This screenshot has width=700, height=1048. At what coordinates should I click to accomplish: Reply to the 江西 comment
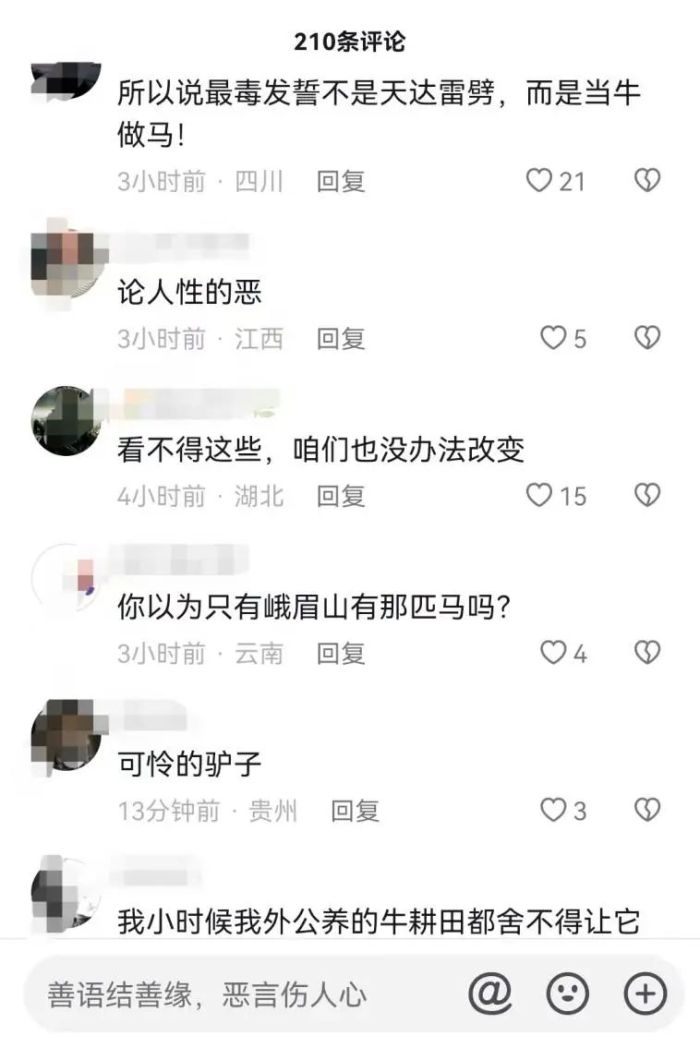(x=341, y=338)
